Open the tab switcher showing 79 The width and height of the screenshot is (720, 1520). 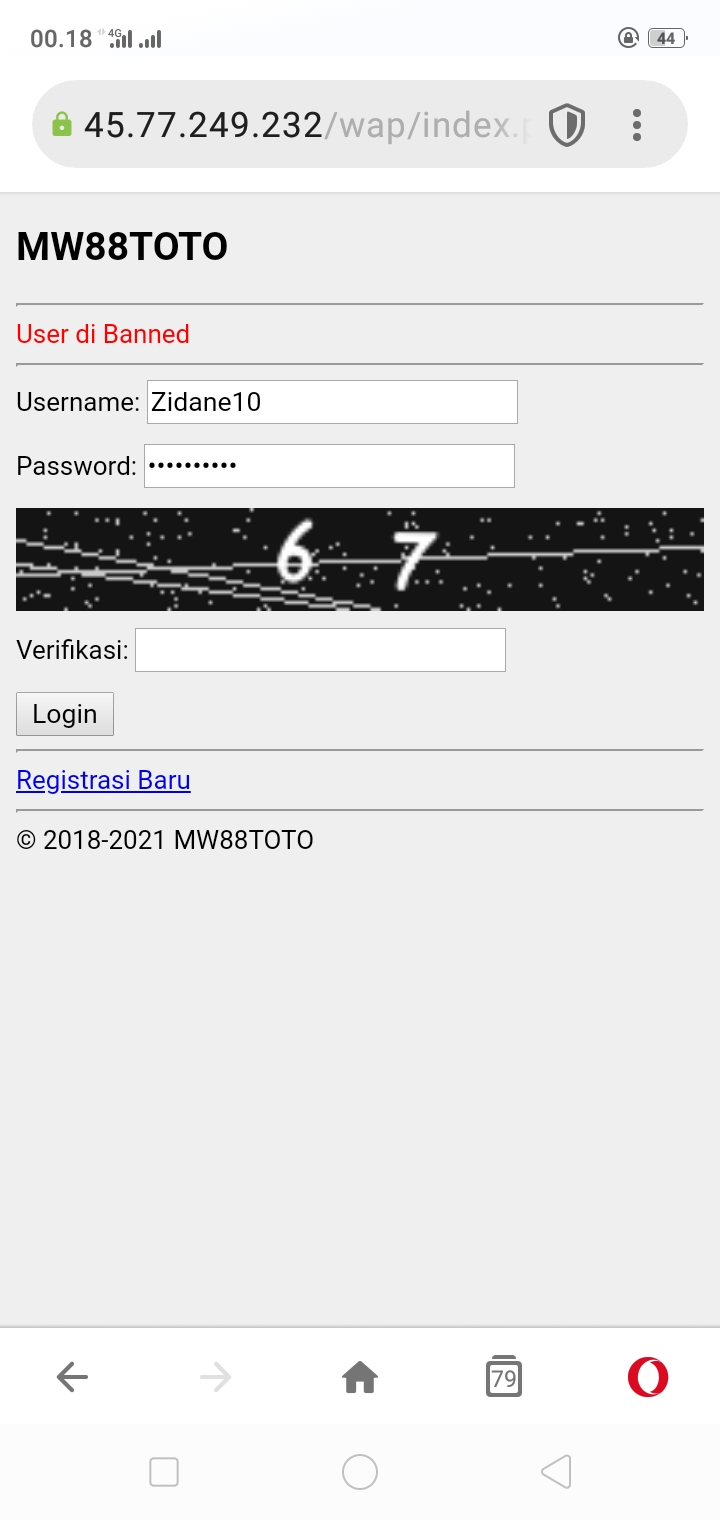[x=504, y=1378]
